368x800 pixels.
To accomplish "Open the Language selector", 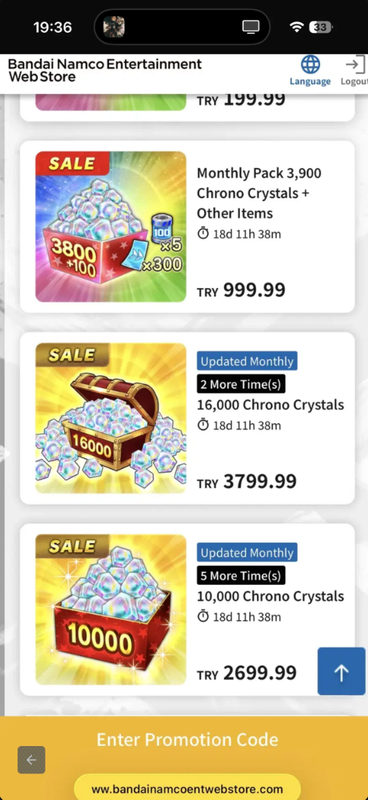I will pos(310,71).
